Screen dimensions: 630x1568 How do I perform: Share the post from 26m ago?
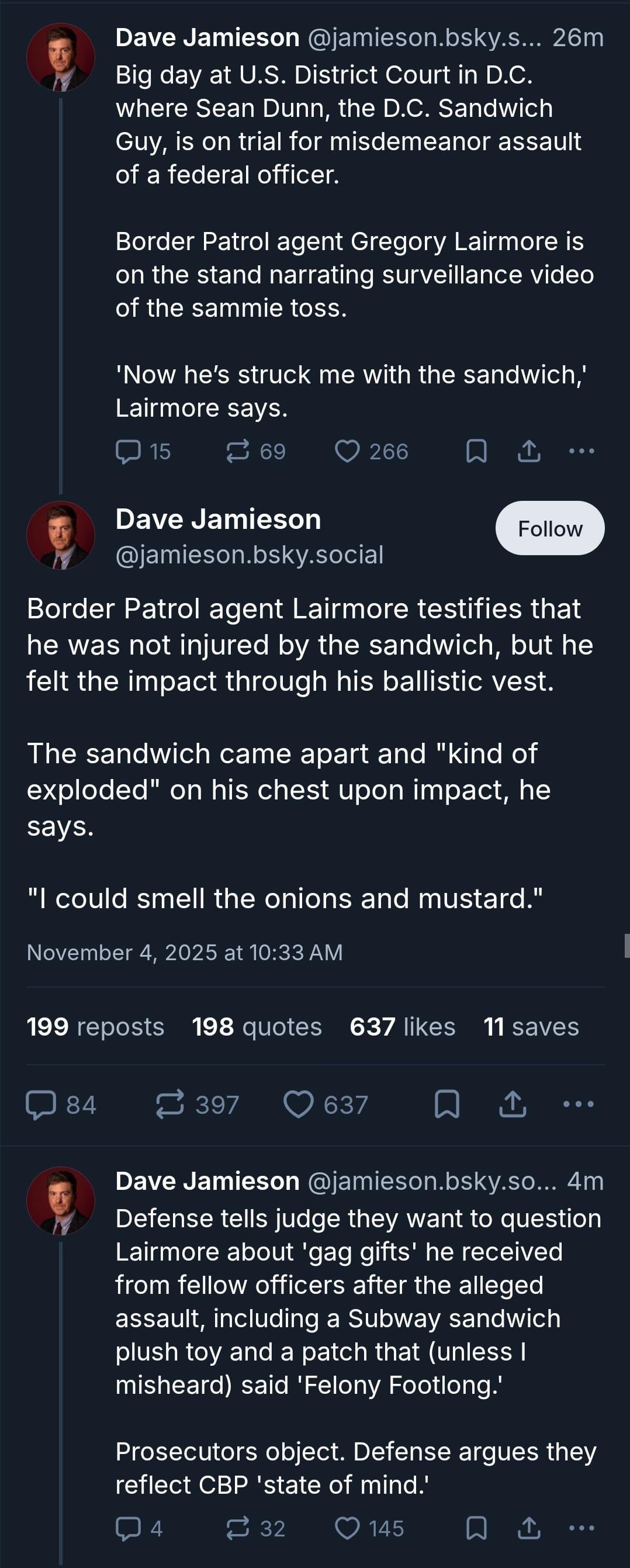(529, 452)
